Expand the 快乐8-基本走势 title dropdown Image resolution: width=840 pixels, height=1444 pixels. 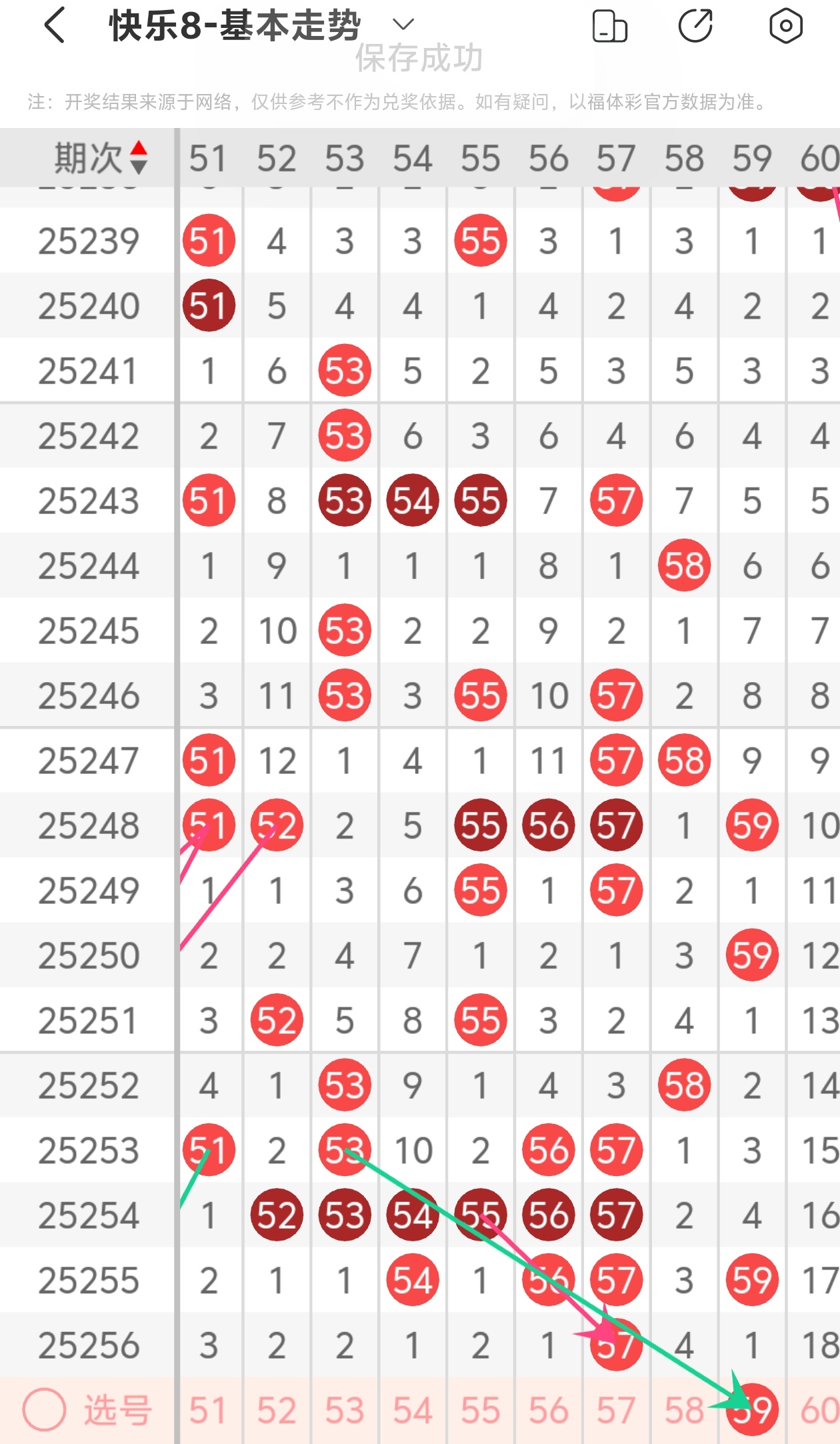(403, 25)
